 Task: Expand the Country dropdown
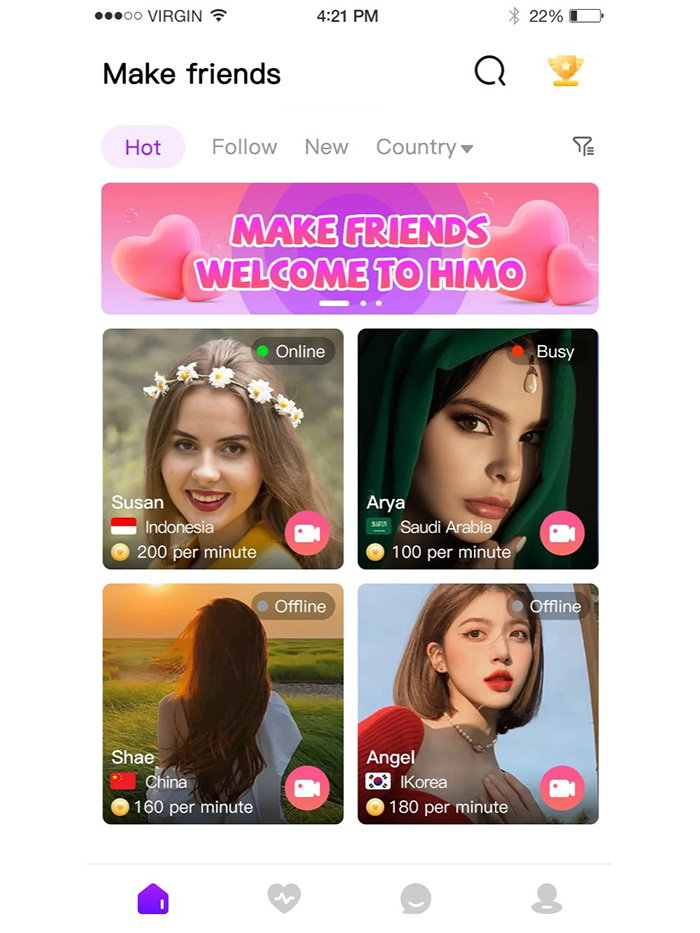424,147
